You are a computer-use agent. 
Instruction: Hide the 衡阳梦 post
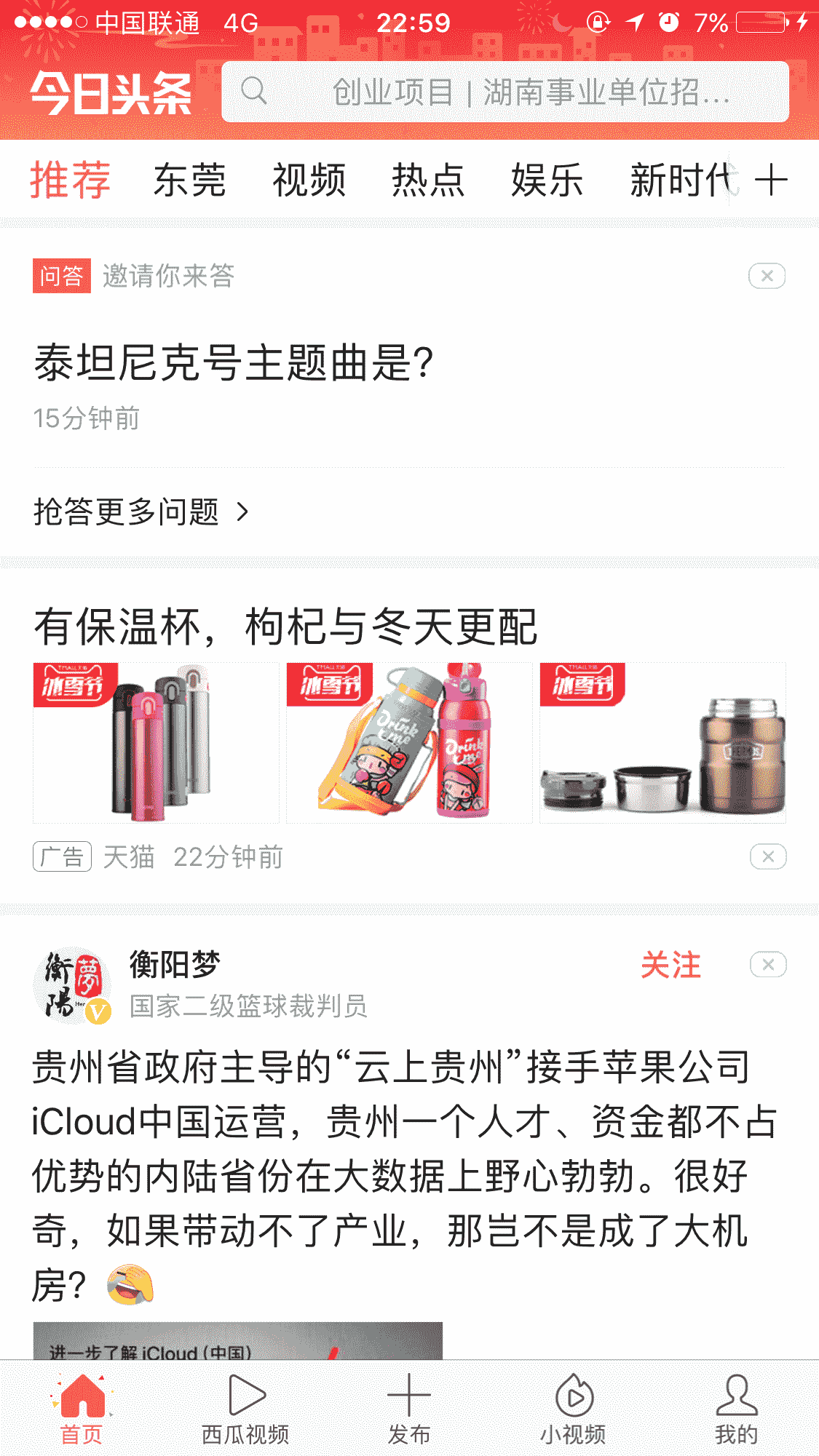click(767, 963)
